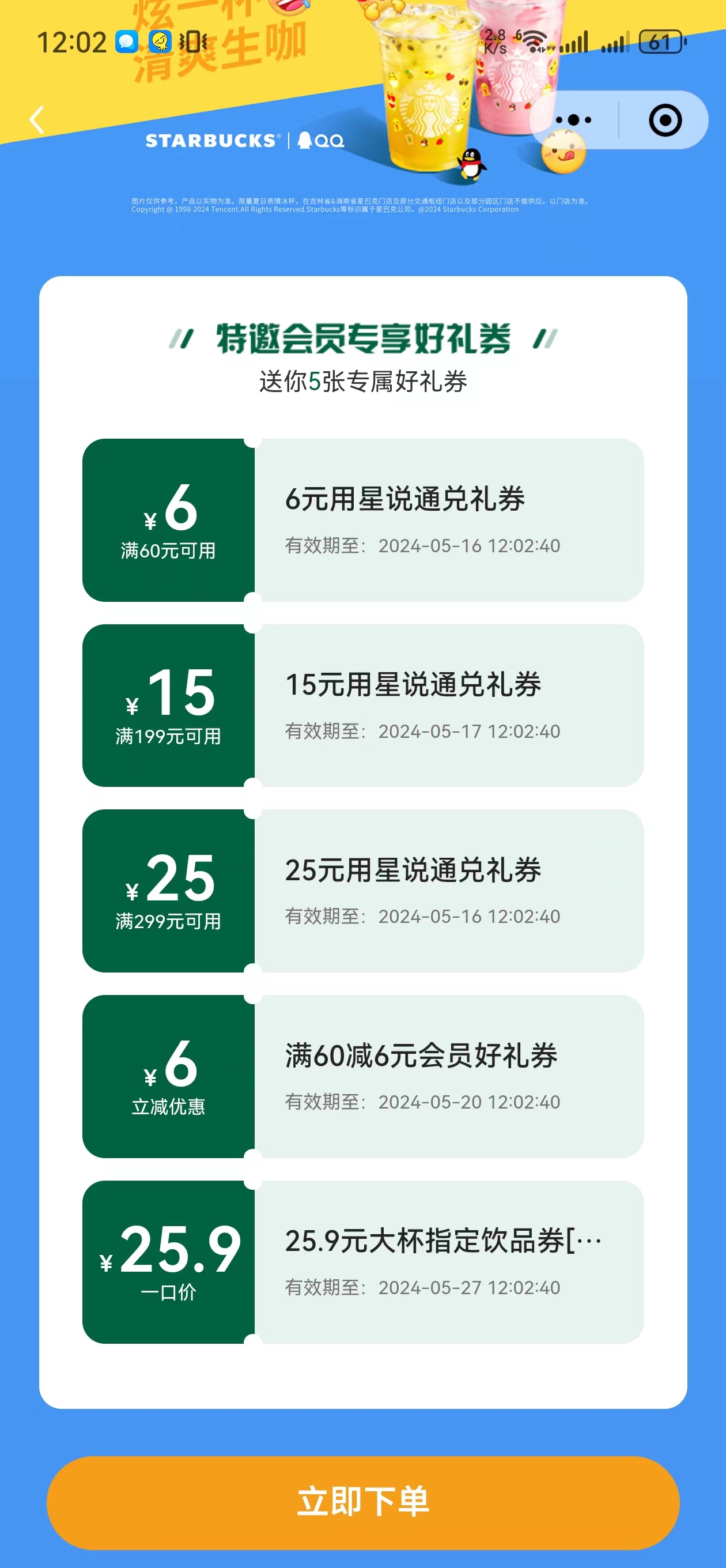
Task: Close the mini program via the circle icon
Action: tap(664, 120)
